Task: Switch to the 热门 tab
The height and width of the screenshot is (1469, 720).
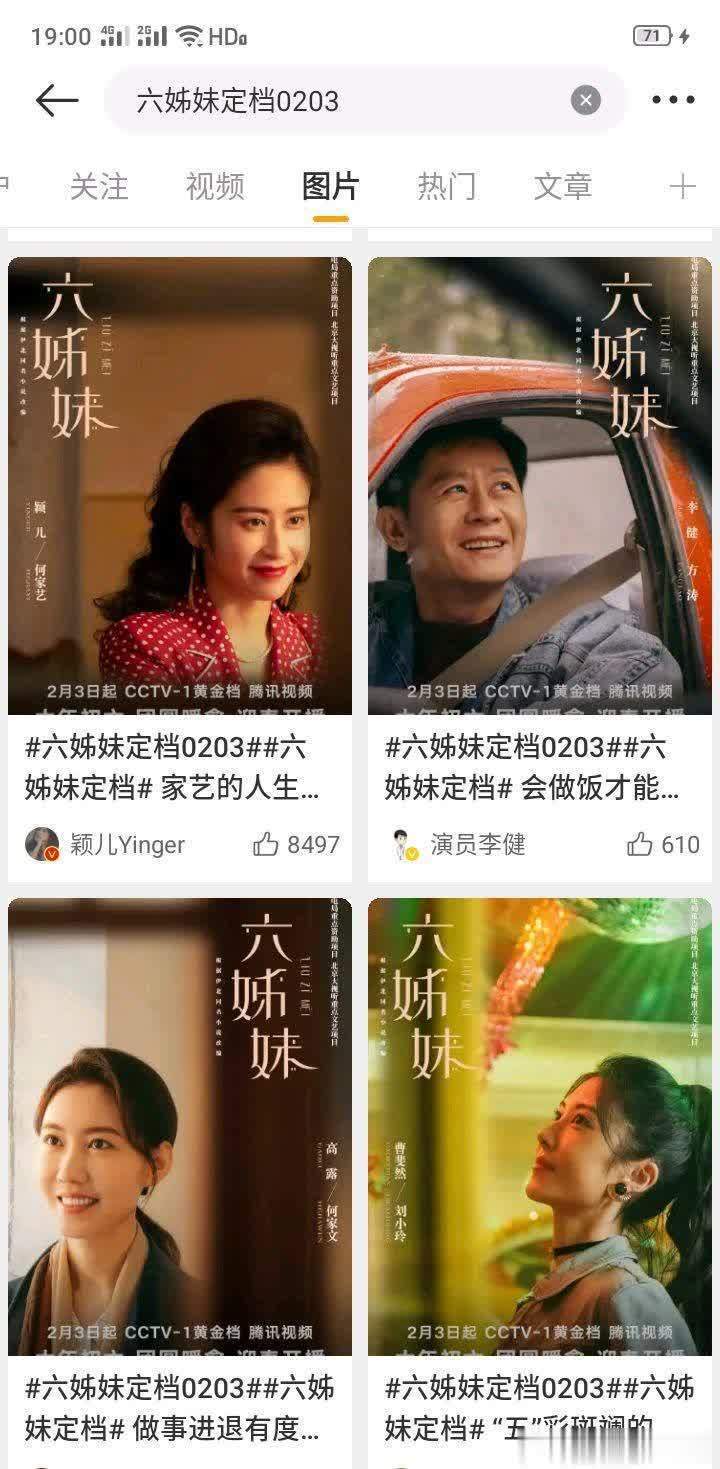Action: click(447, 186)
